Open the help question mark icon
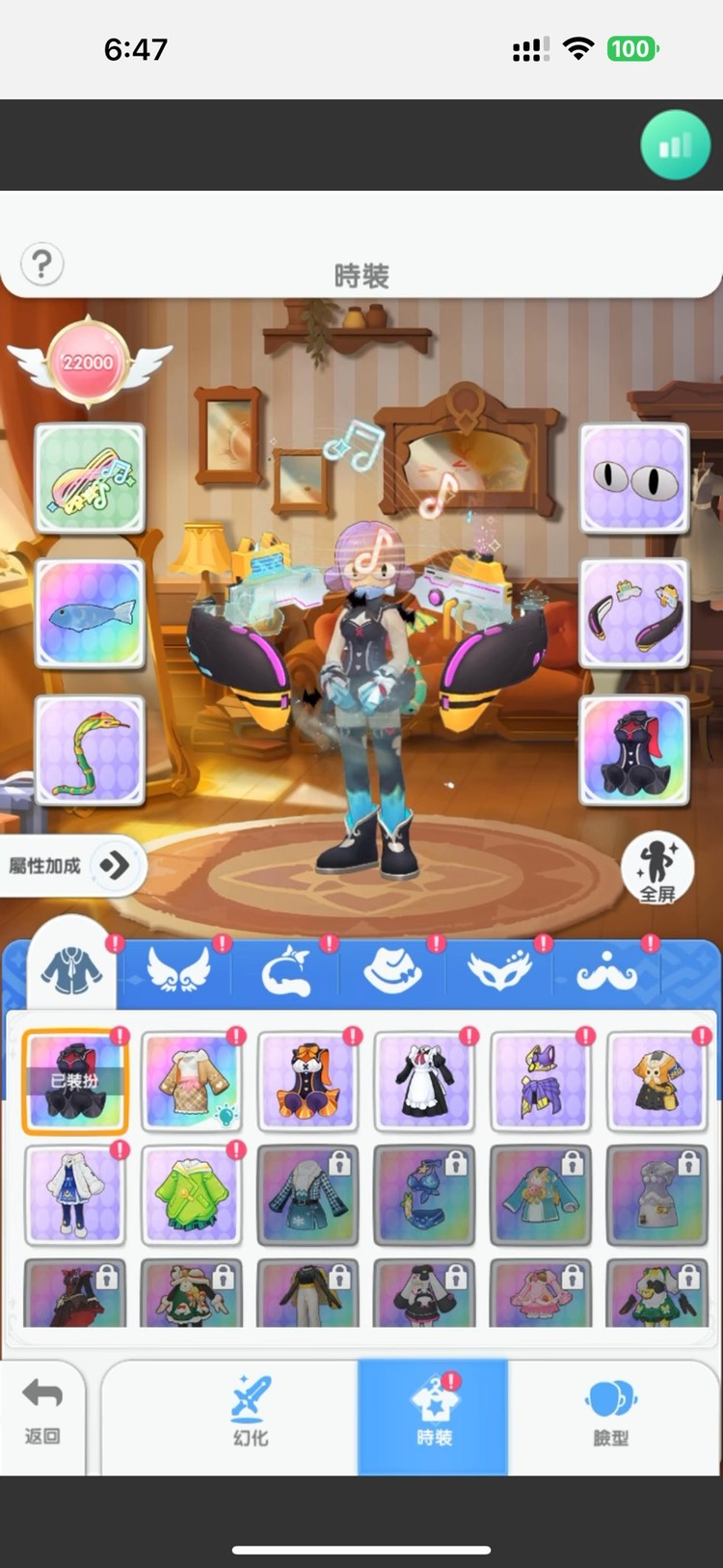 click(x=41, y=264)
